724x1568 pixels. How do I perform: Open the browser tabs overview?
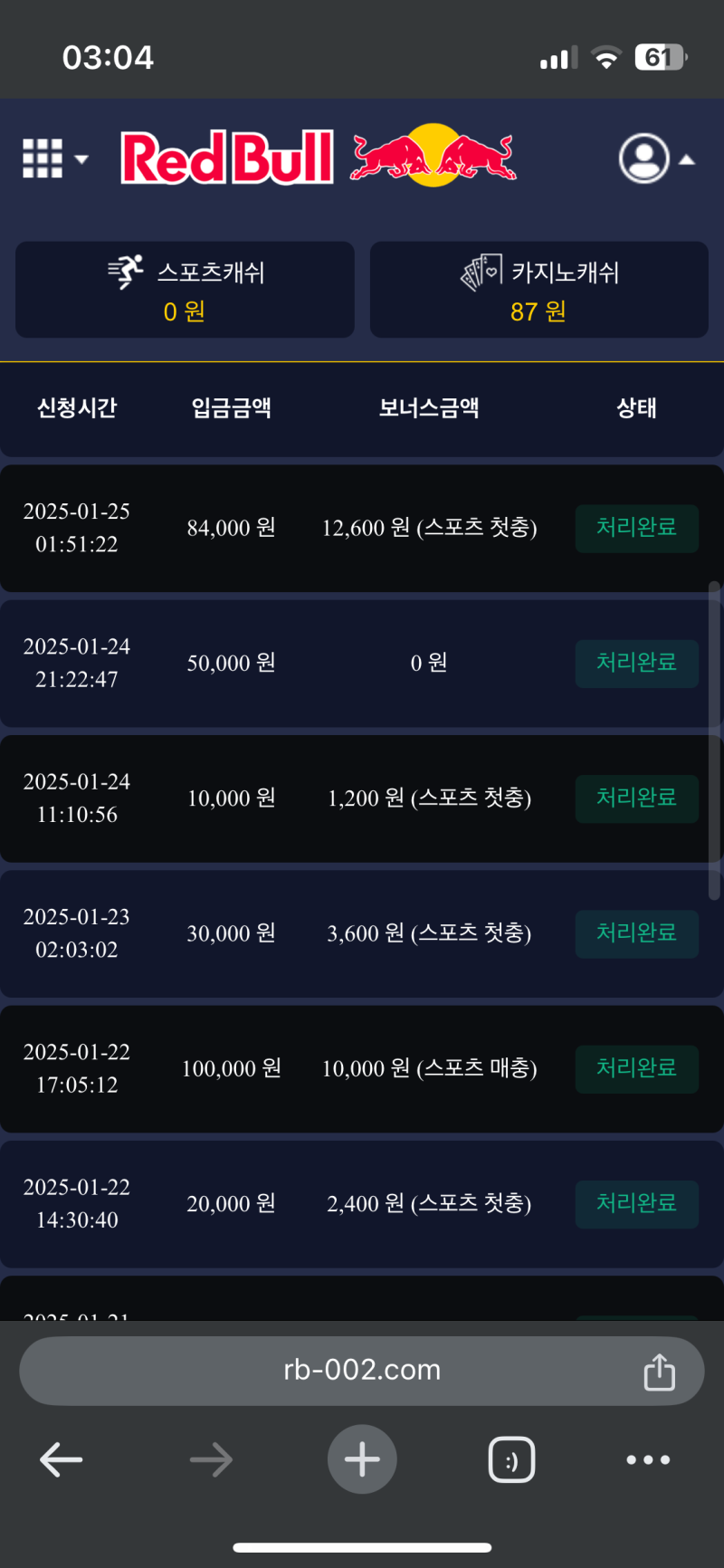pos(511,1459)
